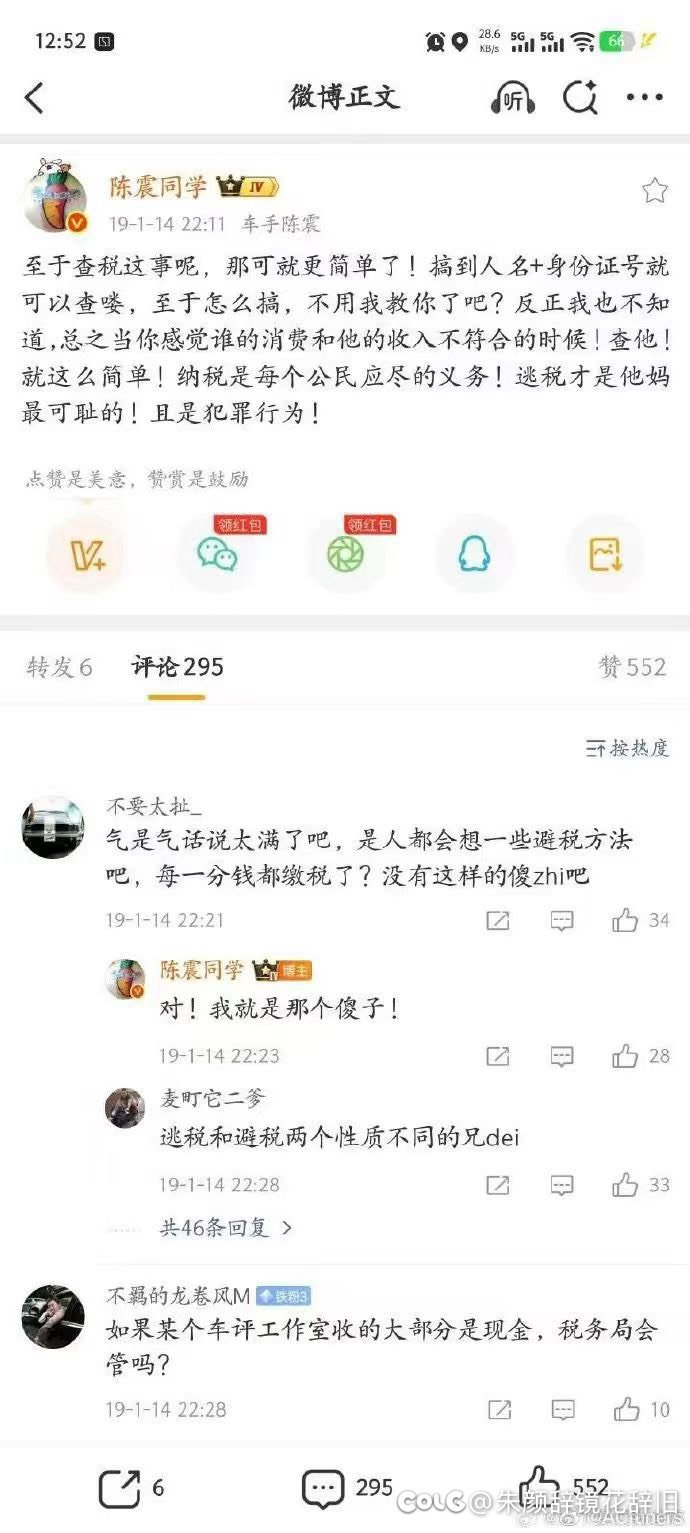
Task: Share post to WeChat
Action: coord(217,554)
